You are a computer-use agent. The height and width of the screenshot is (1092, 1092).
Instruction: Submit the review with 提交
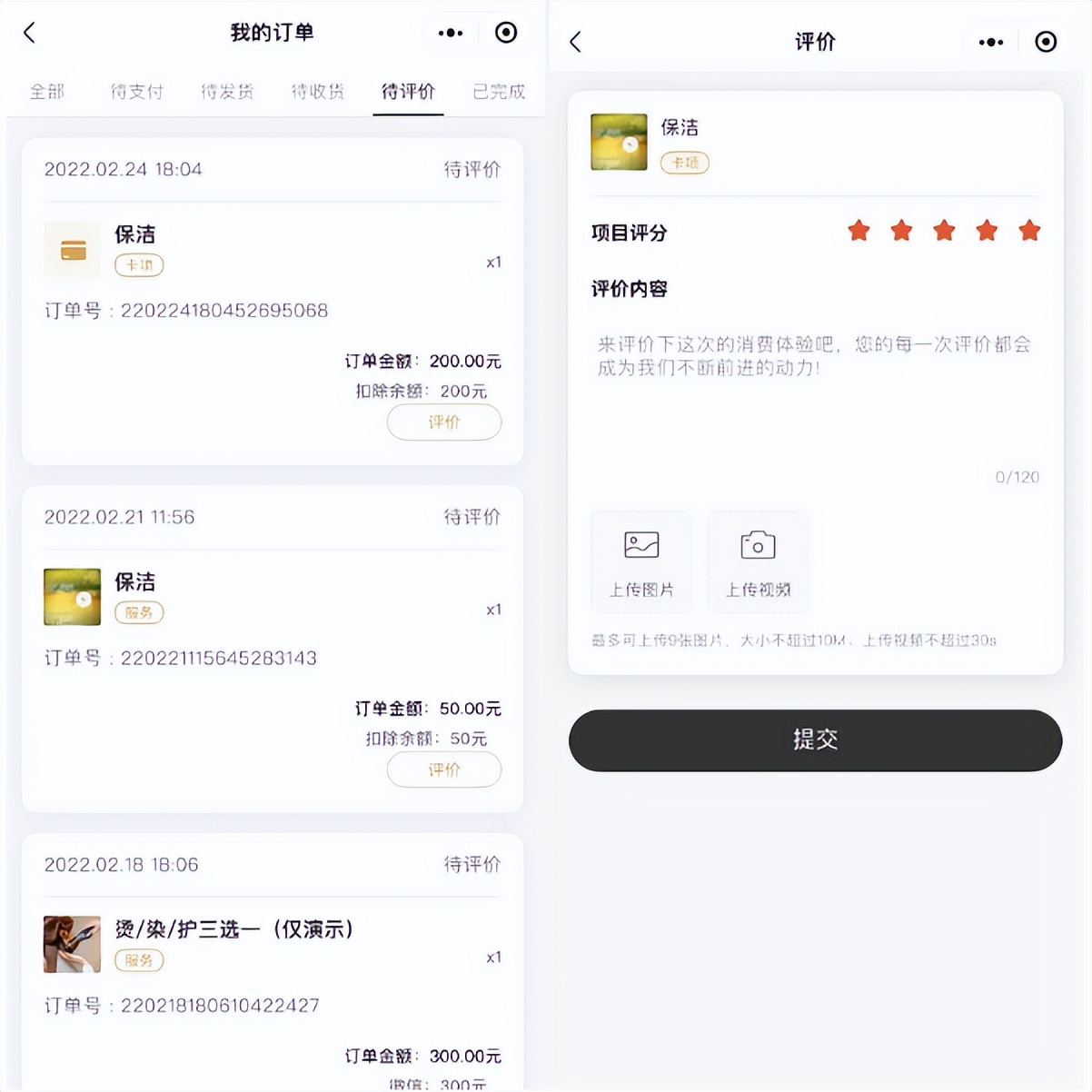click(x=815, y=740)
